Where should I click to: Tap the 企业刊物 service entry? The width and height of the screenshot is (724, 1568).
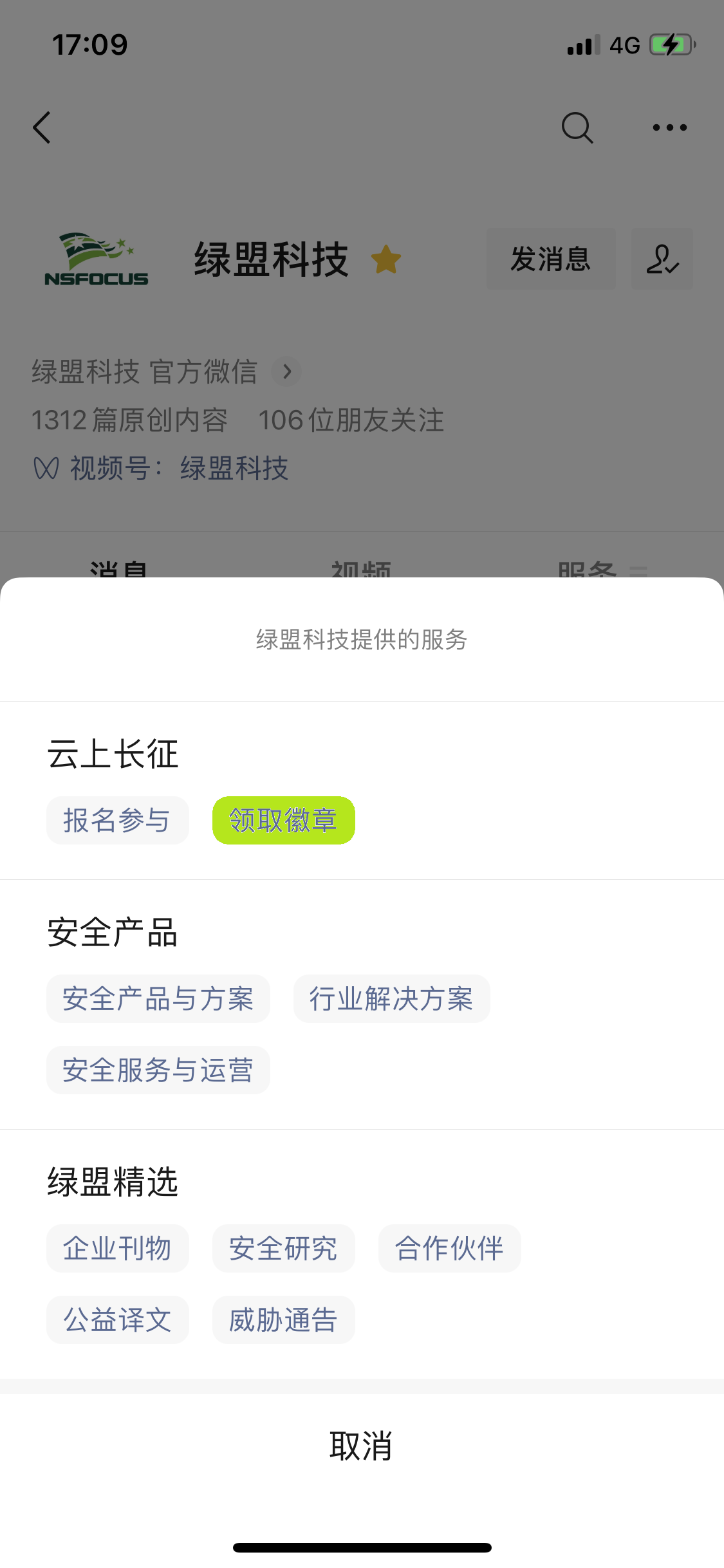click(118, 1248)
